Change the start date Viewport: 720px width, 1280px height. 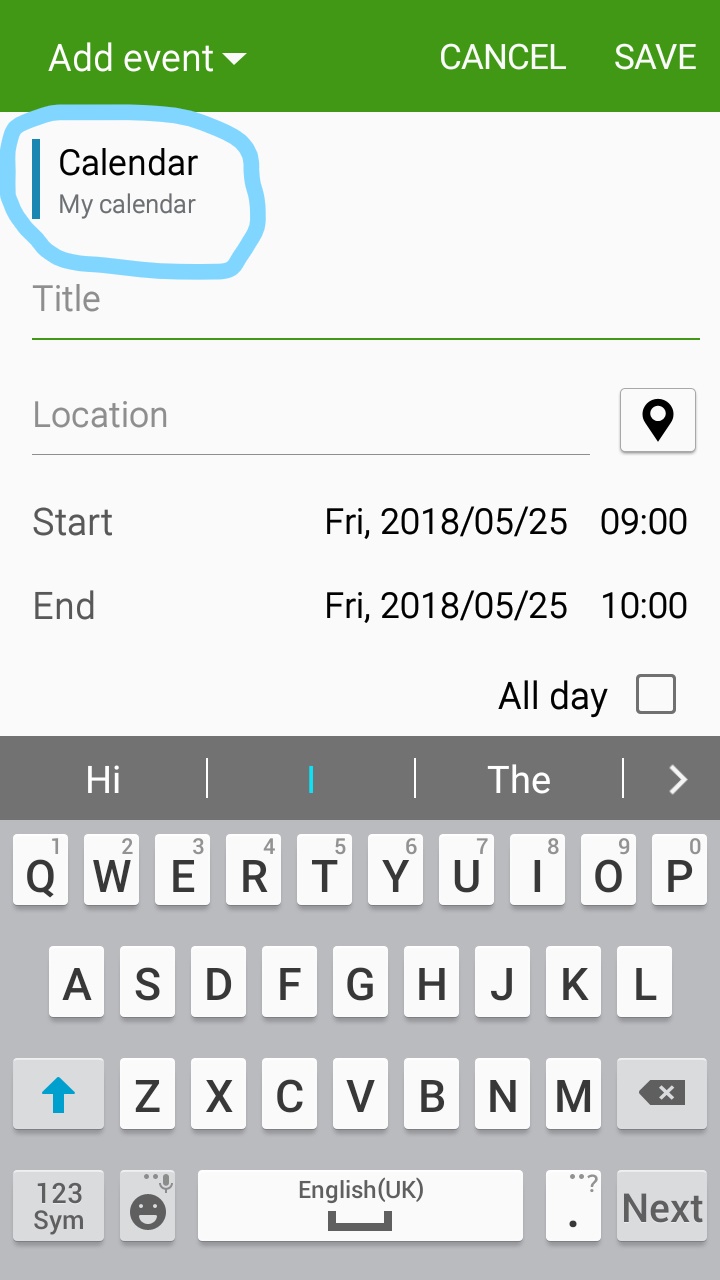[446, 522]
